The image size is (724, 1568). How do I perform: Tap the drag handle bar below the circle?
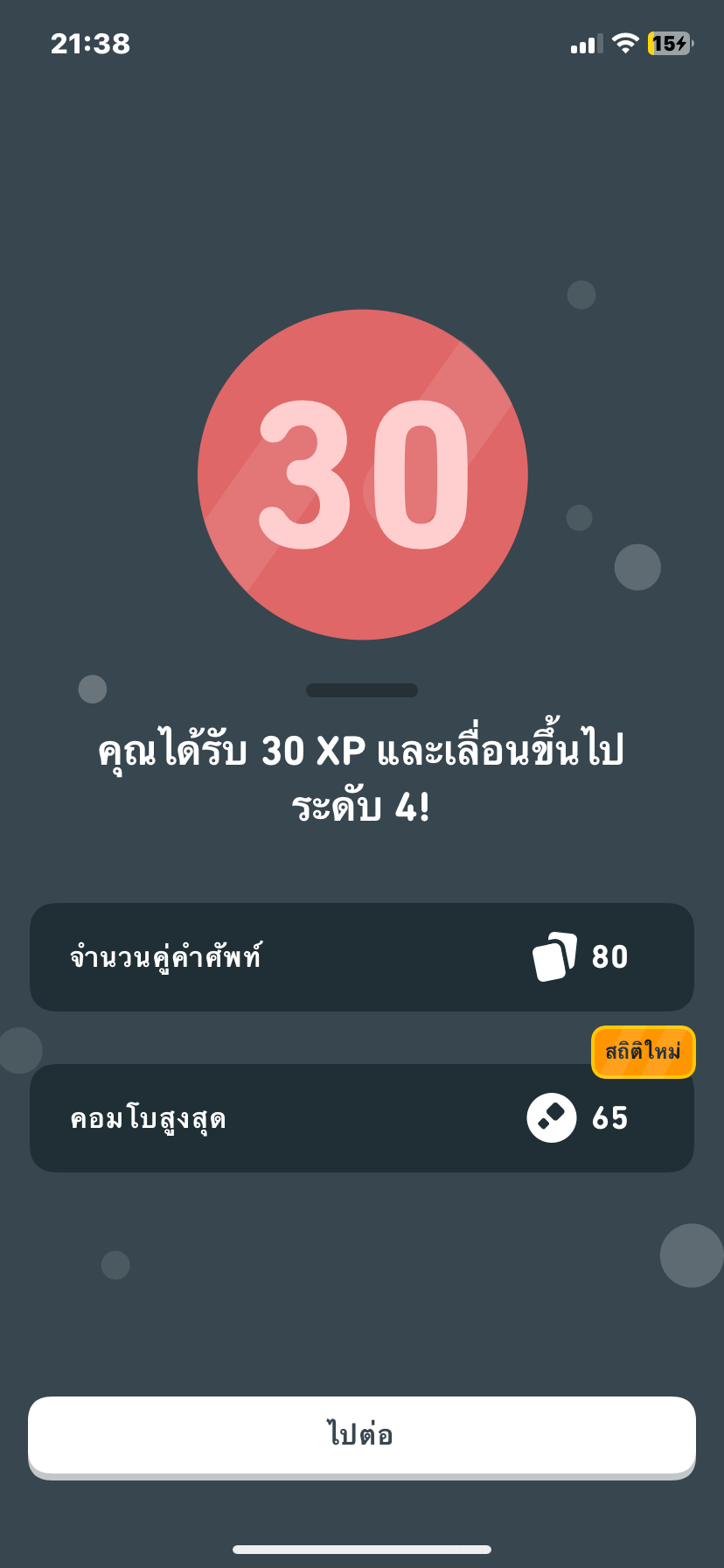[362, 690]
